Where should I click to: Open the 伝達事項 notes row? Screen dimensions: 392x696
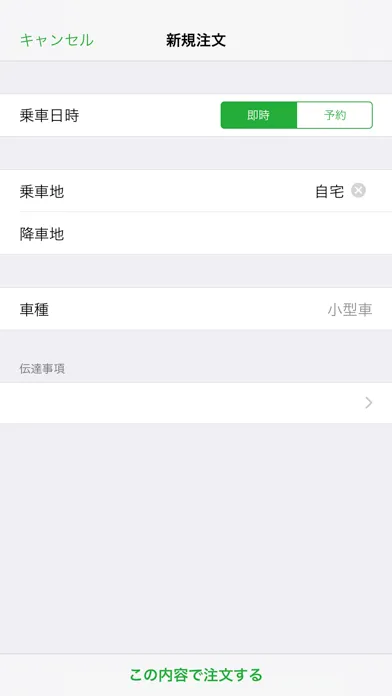(x=196, y=403)
